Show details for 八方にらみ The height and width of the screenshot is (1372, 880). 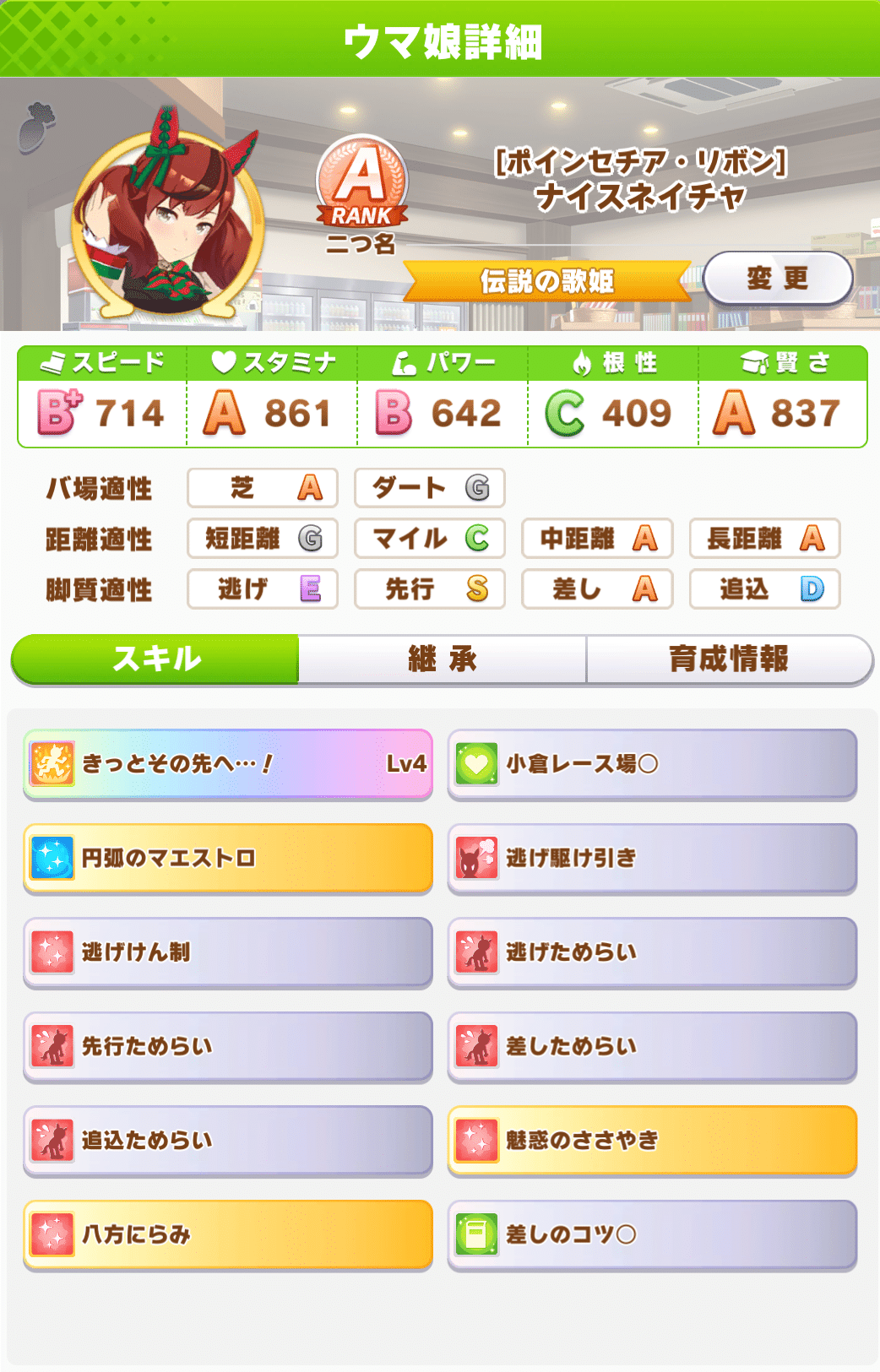pyautogui.click(x=228, y=1235)
